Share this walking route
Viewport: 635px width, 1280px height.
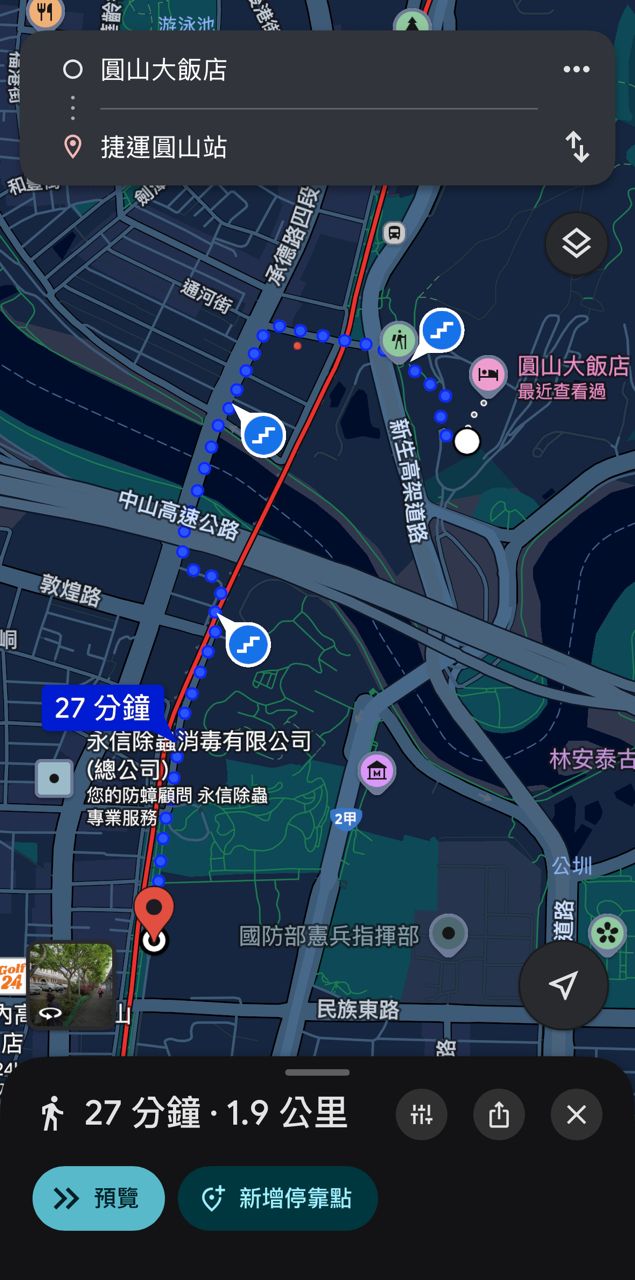coord(499,1114)
